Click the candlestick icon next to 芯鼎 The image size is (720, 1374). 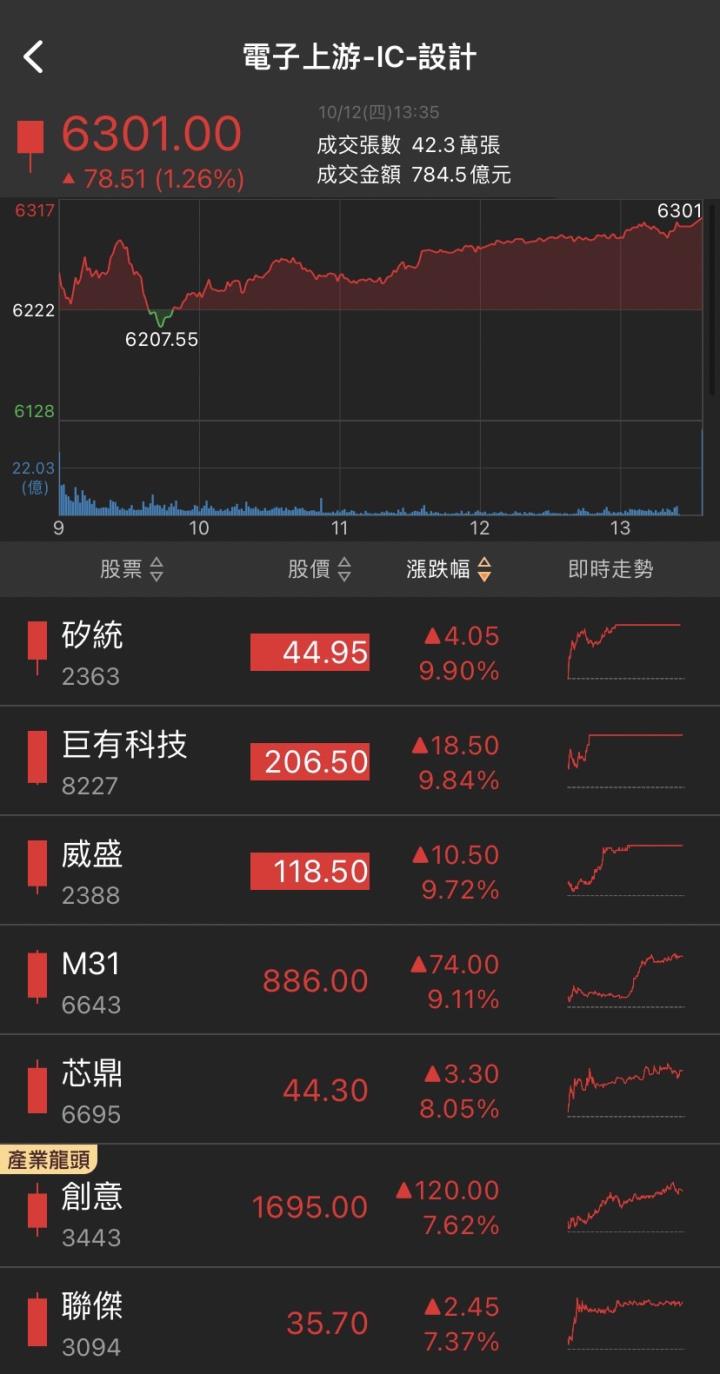(37, 1089)
